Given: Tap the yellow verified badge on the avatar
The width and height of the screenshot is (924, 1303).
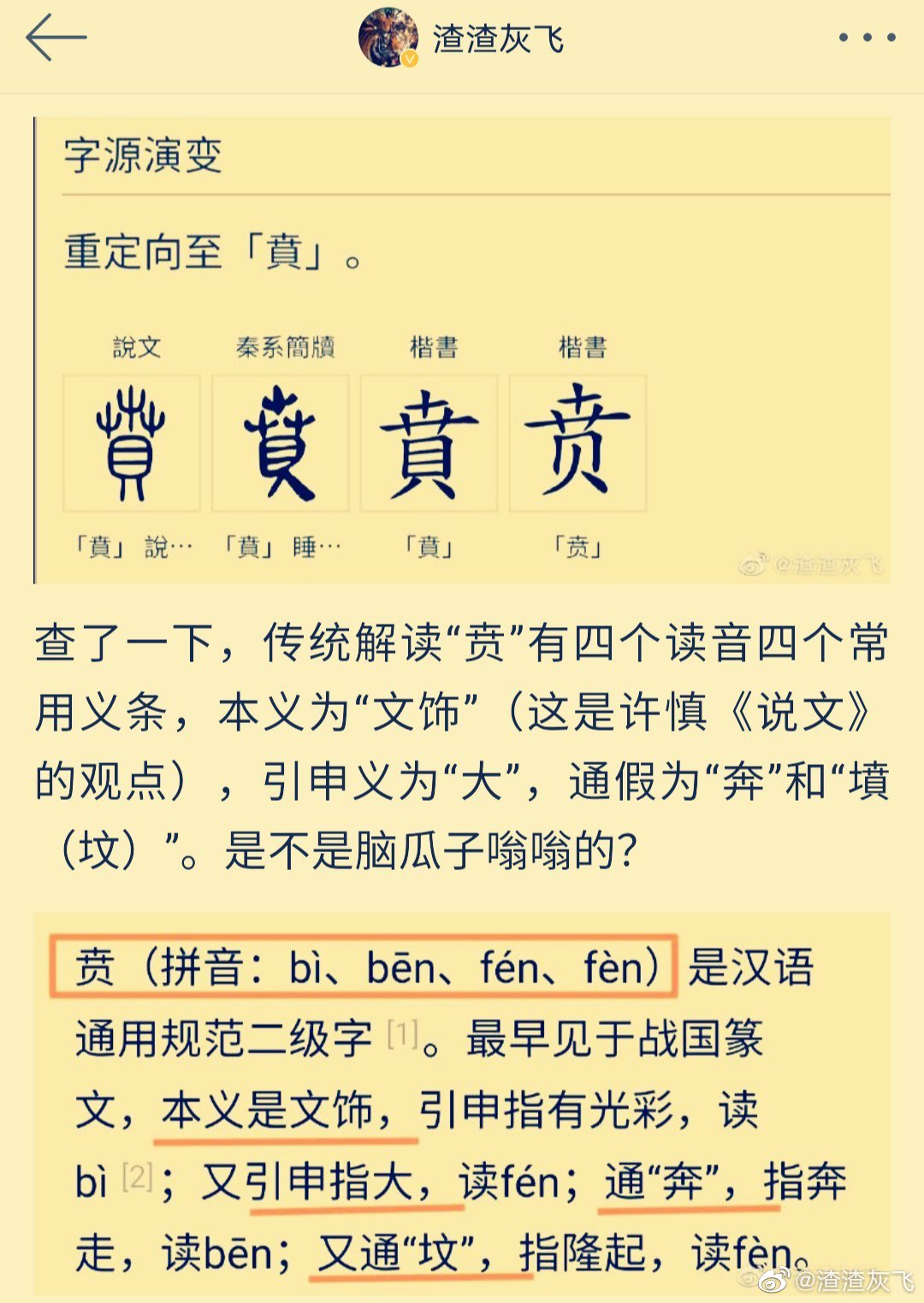Looking at the screenshot, I should [408, 59].
